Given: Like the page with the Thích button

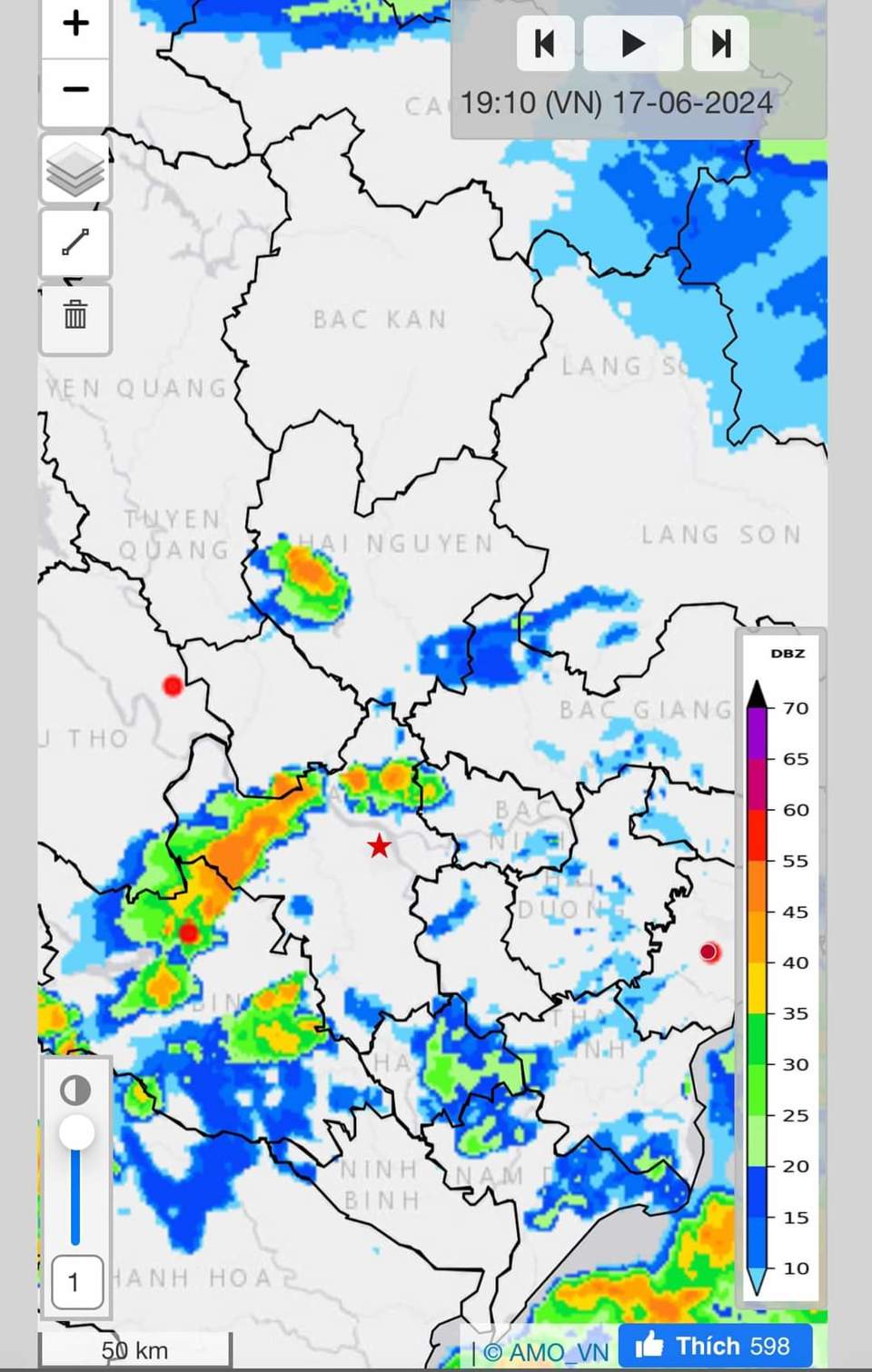Looking at the screenshot, I should point(714,1346).
